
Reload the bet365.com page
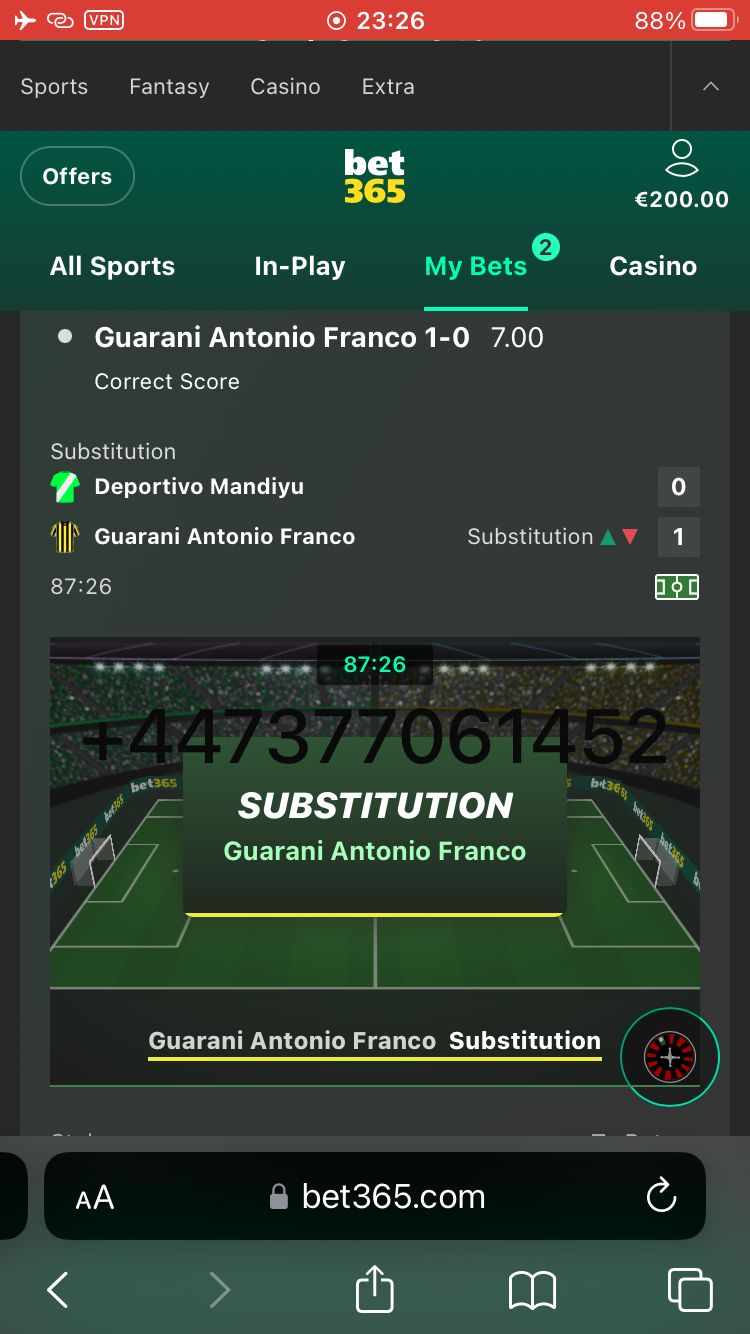pos(661,1196)
